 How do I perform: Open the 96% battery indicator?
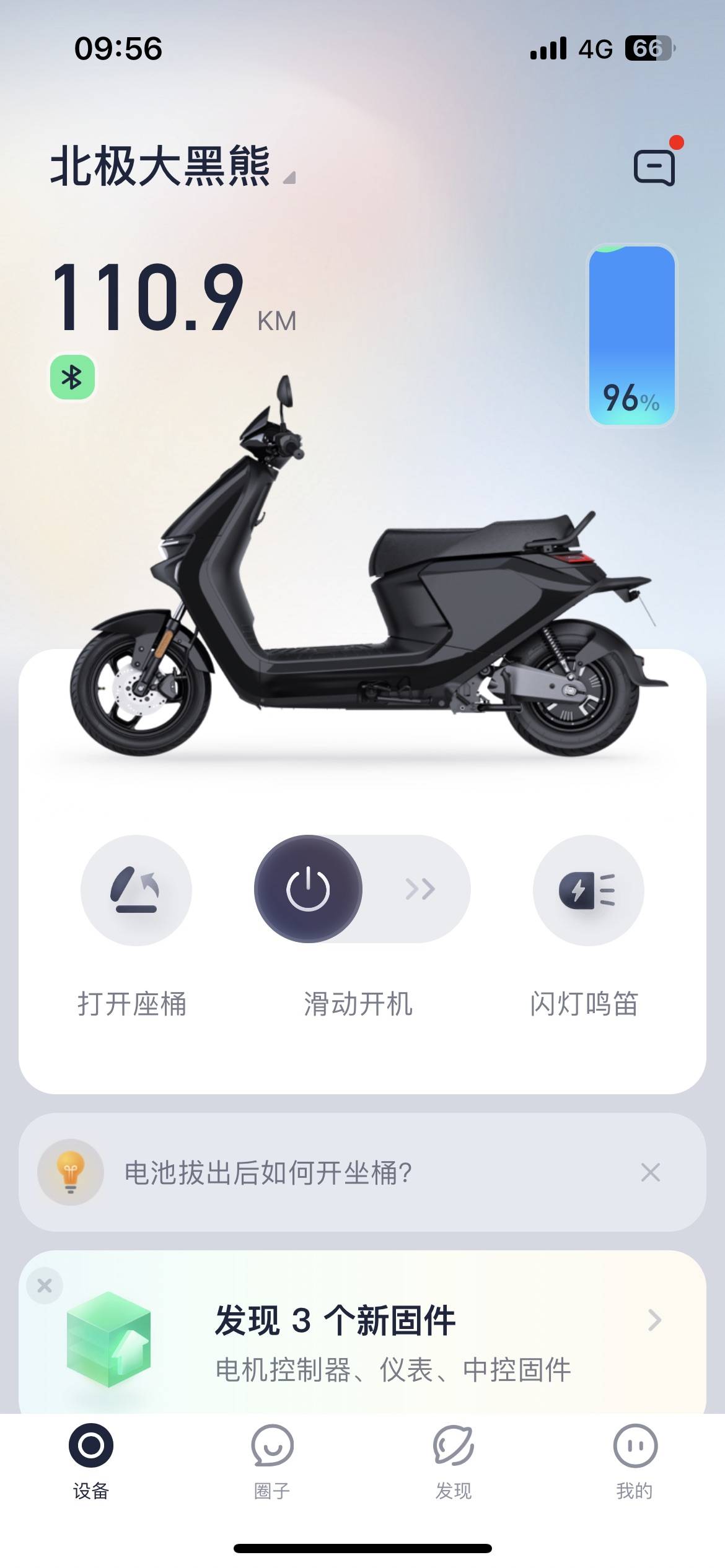(x=631, y=335)
